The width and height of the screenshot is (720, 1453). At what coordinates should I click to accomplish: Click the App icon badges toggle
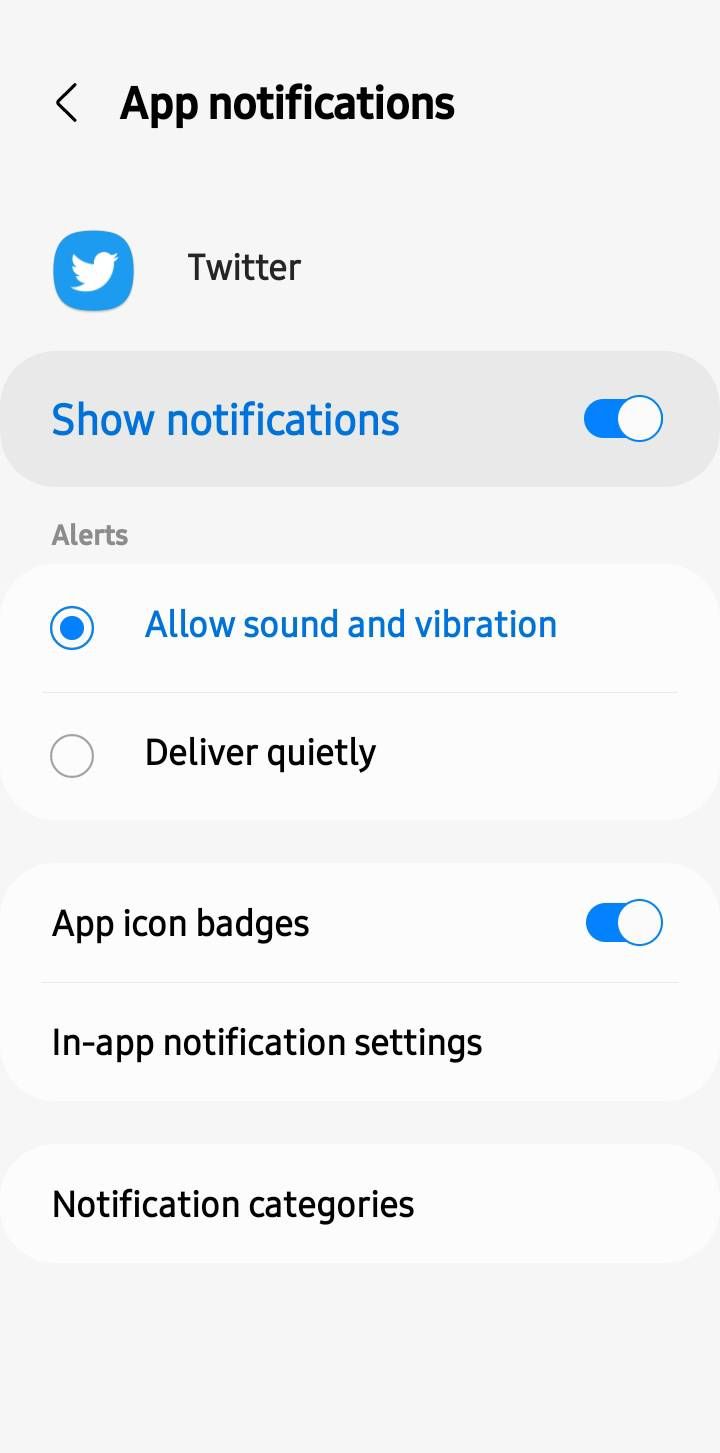tap(624, 922)
